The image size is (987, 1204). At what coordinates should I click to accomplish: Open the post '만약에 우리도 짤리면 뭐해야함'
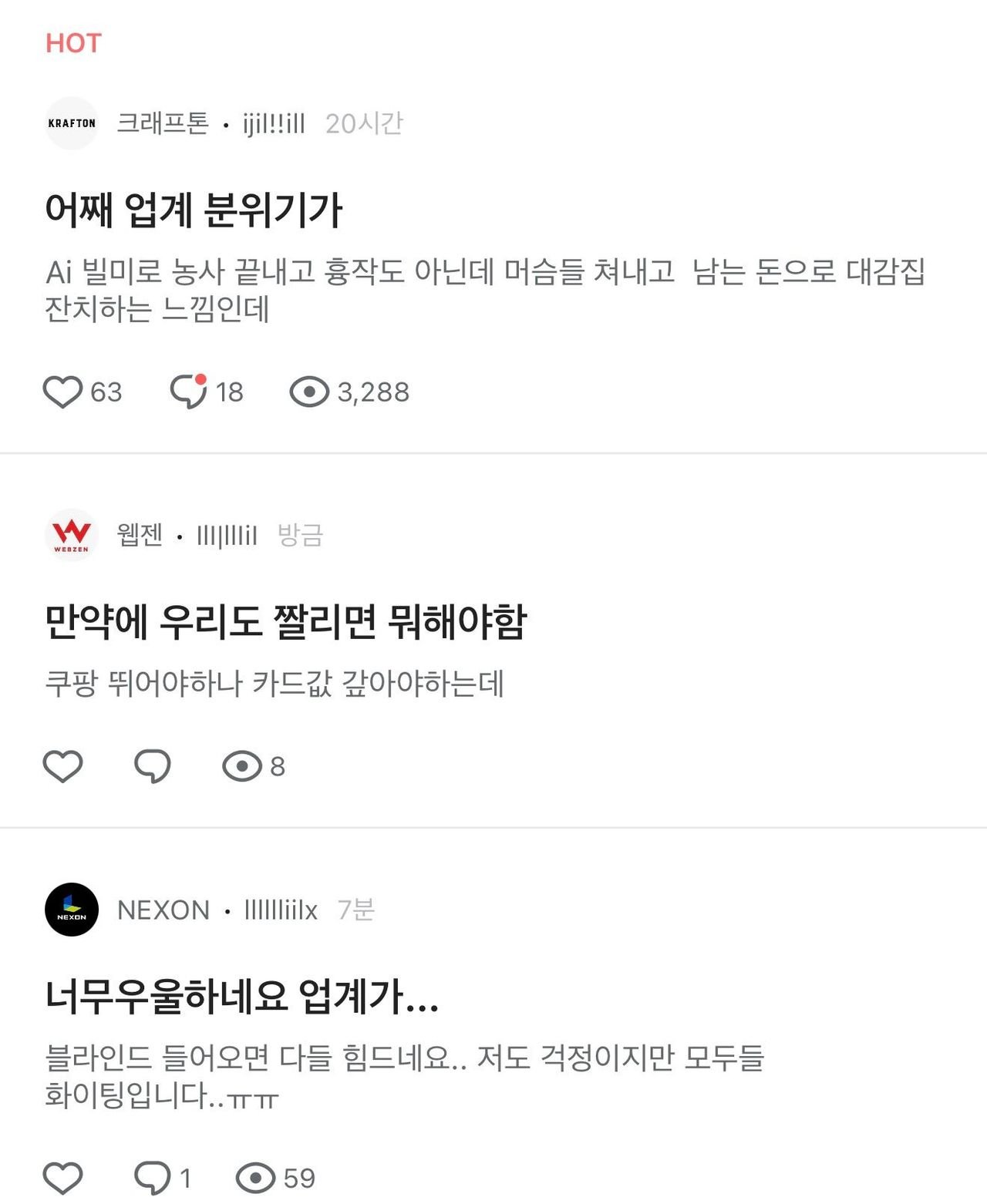tap(285, 622)
